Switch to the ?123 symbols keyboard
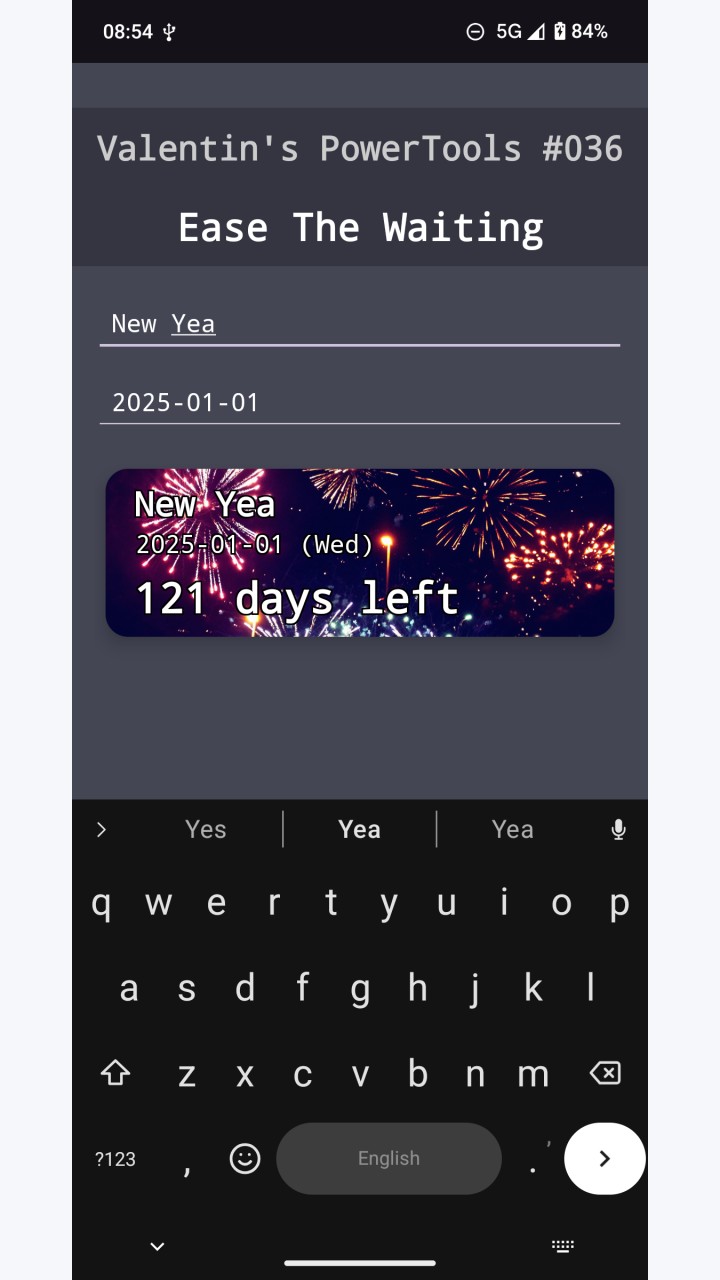This screenshot has height=1280, width=720. (115, 1159)
